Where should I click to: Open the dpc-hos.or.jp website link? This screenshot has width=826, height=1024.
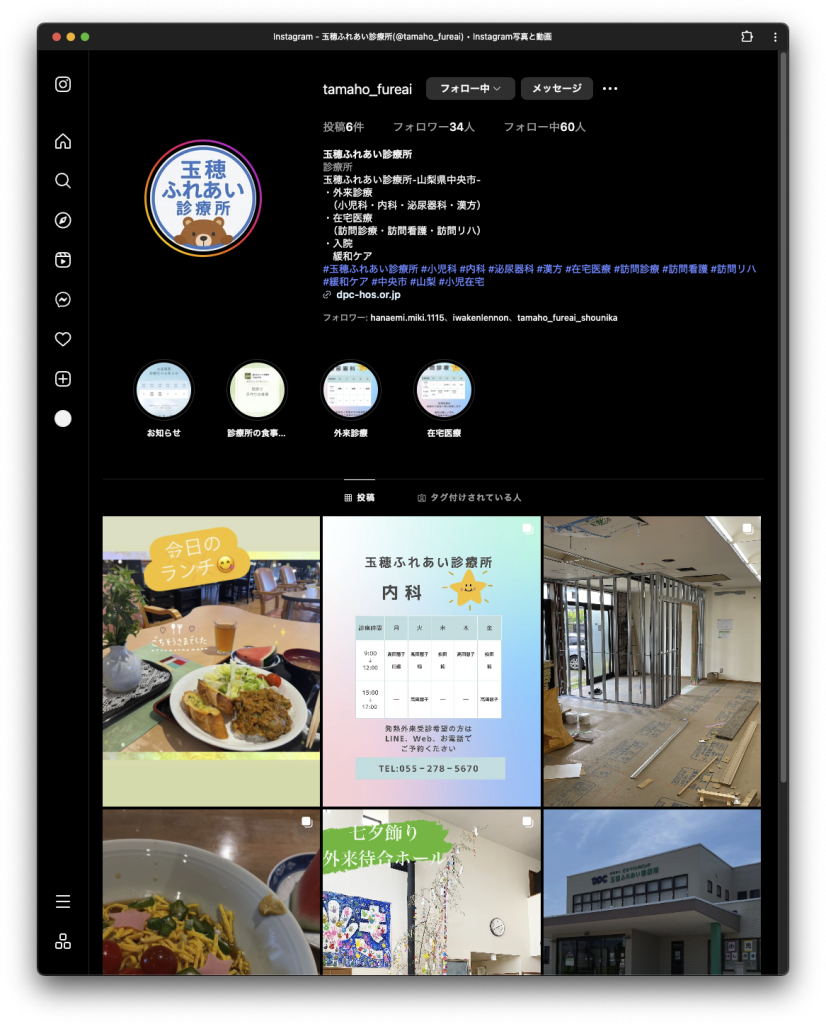point(368,295)
